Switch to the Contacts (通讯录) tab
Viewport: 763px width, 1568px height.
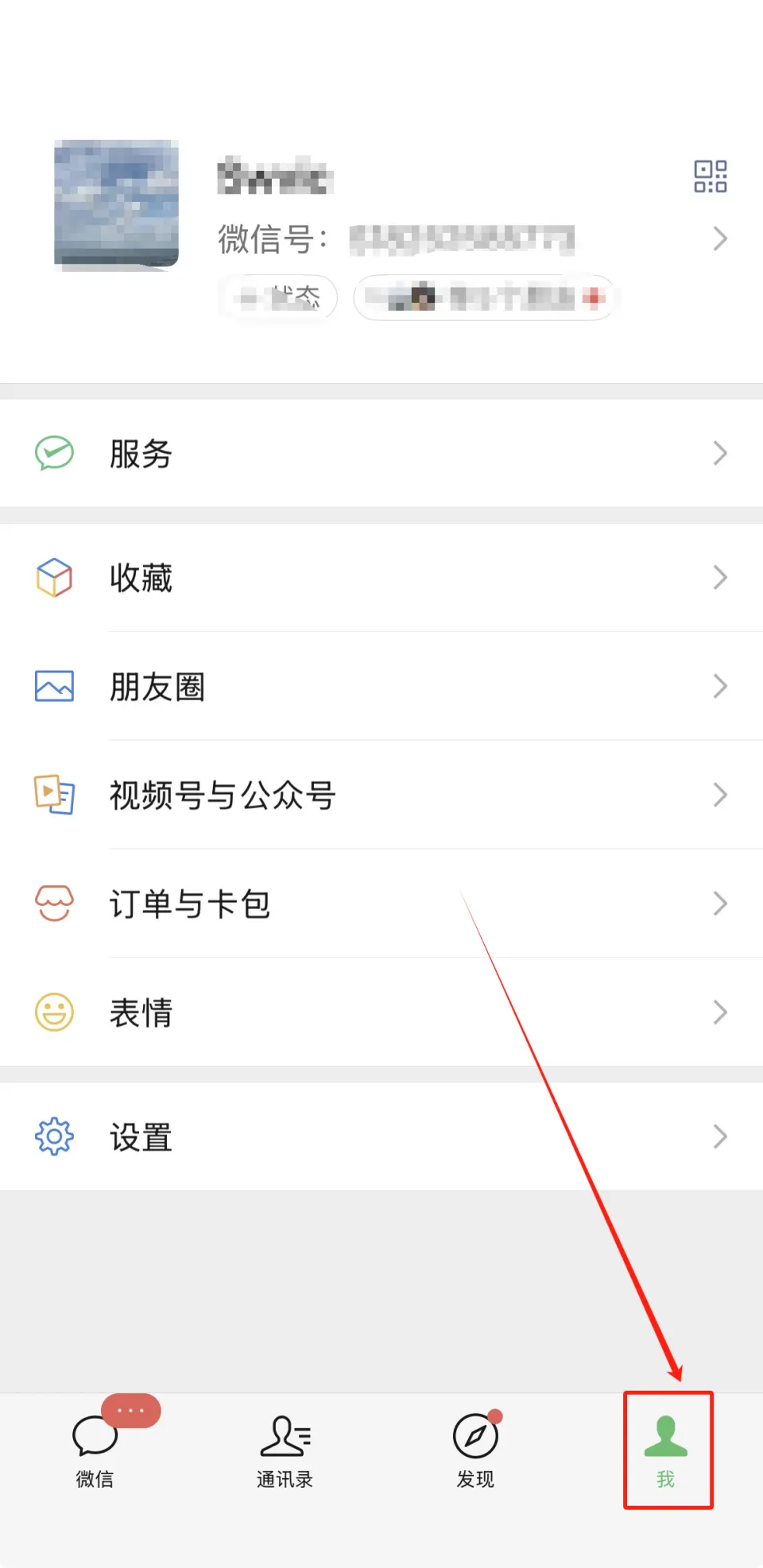(x=285, y=1454)
